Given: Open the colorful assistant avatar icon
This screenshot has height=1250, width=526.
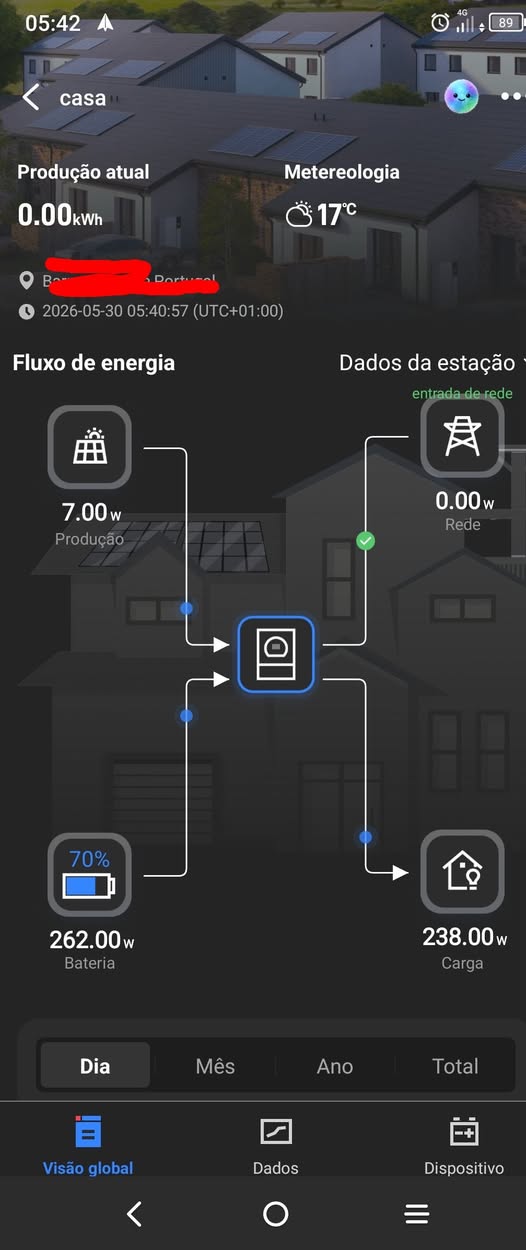Looking at the screenshot, I should pyautogui.click(x=461, y=97).
